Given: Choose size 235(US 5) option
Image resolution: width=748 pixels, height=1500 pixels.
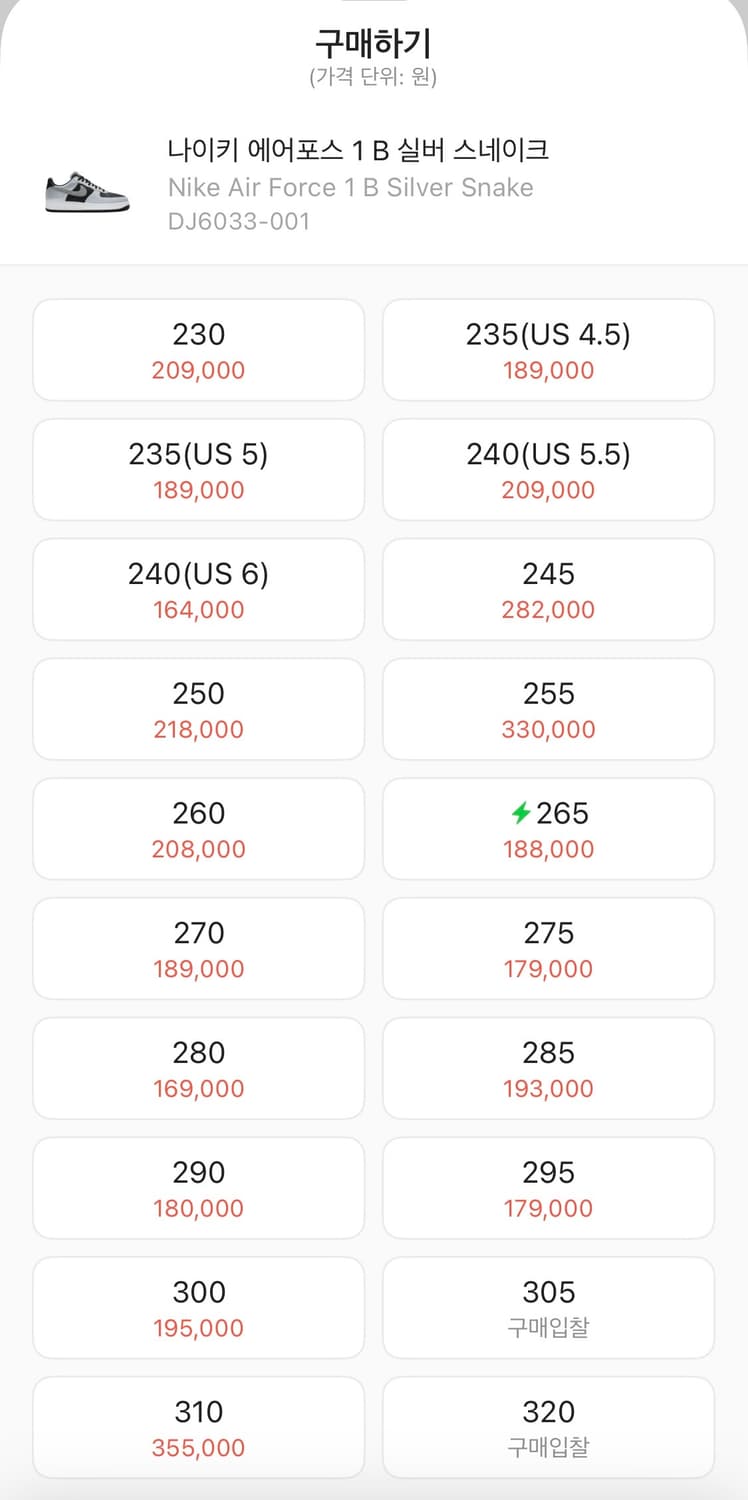Looking at the screenshot, I should (198, 469).
